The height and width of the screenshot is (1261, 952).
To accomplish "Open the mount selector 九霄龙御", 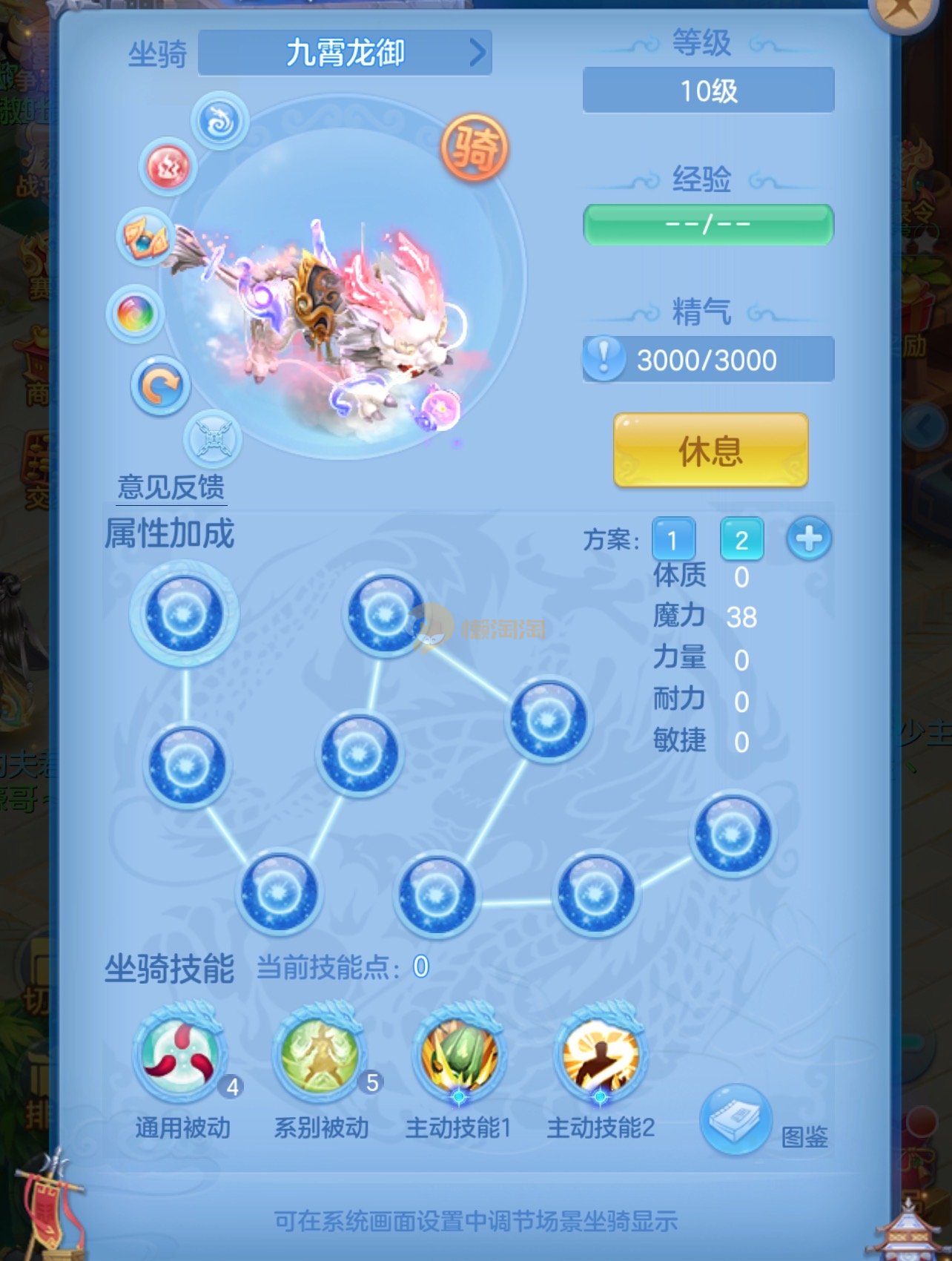I will [345, 53].
